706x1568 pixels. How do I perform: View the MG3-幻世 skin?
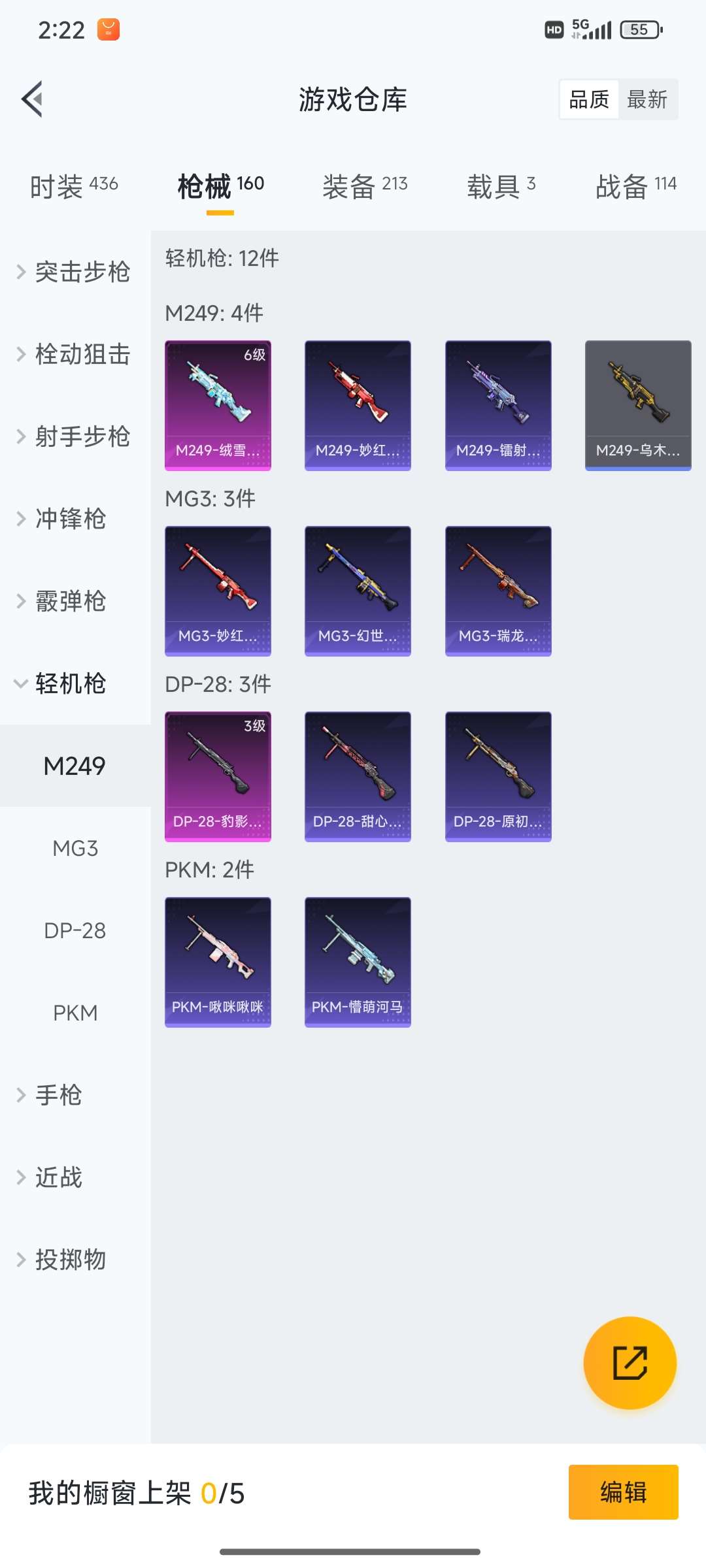coord(358,591)
